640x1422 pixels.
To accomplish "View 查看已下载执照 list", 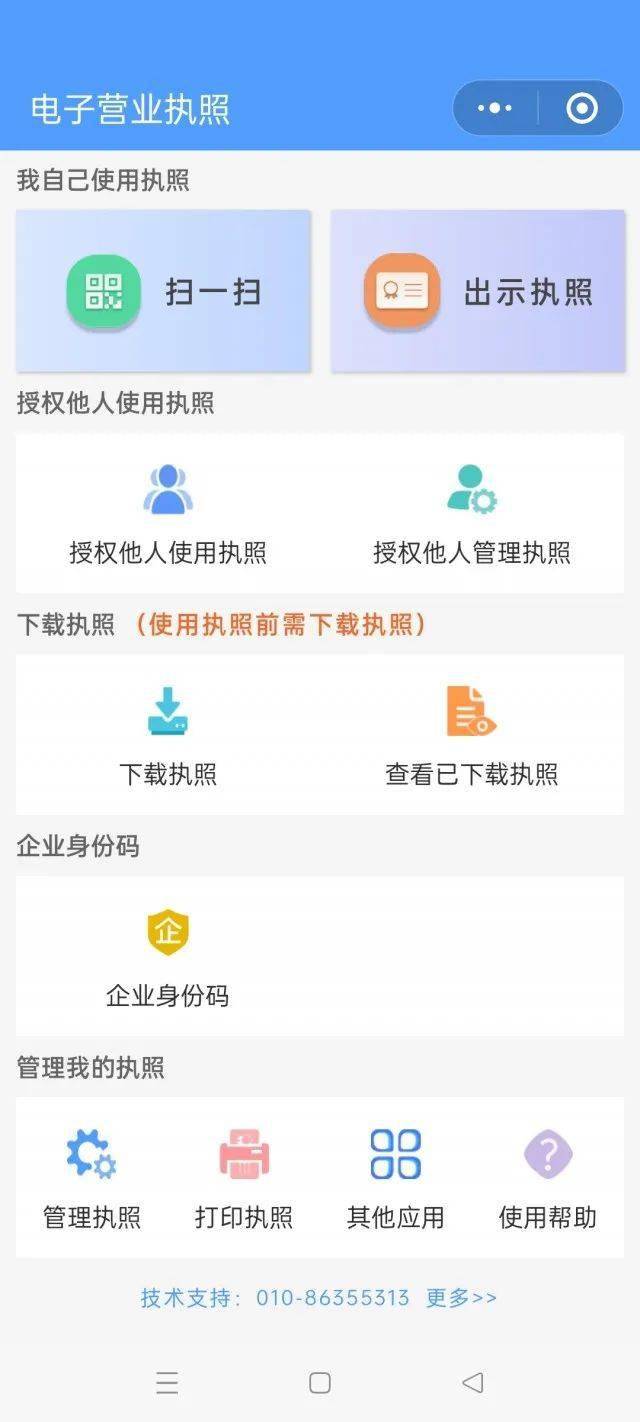I will click(x=471, y=735).
